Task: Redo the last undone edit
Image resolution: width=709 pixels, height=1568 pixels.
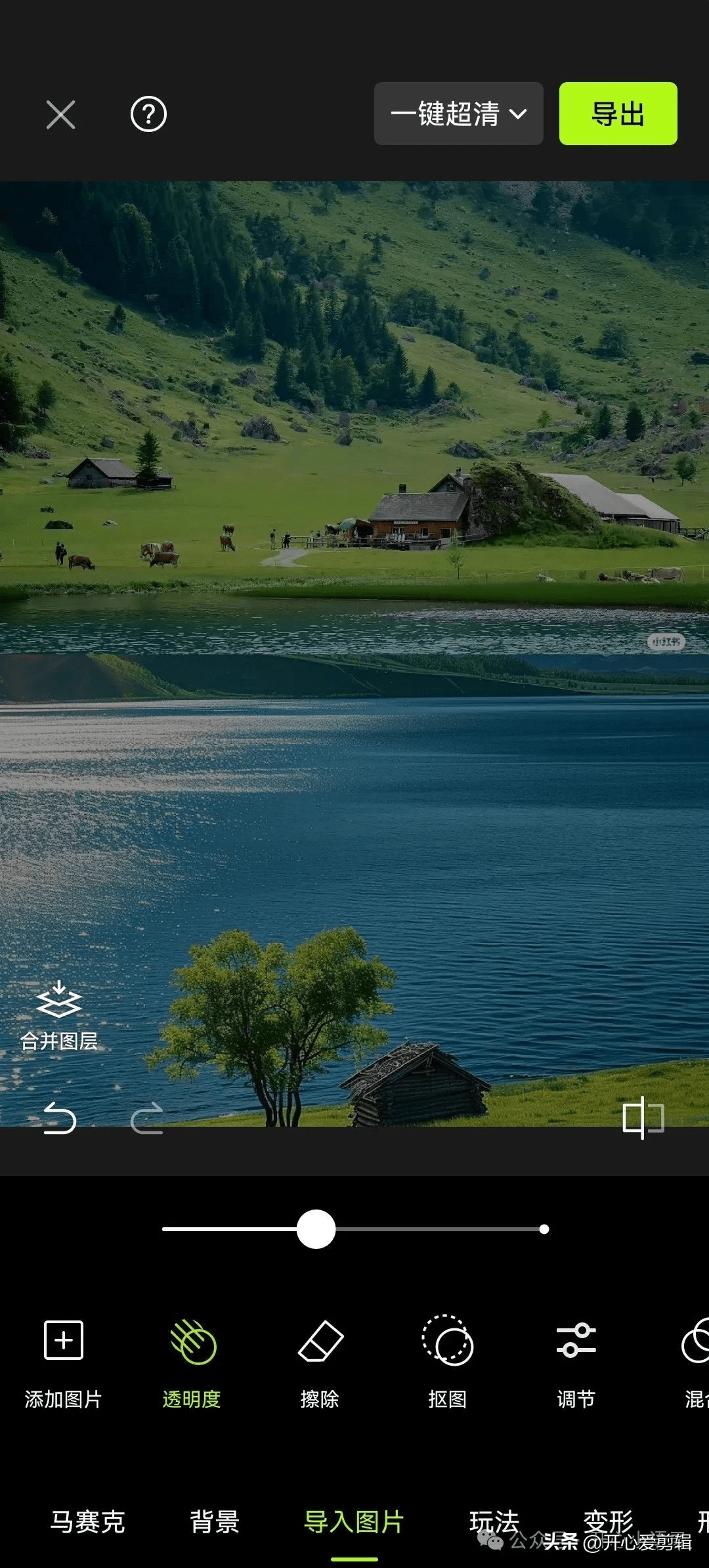Action: (146, 1118)
